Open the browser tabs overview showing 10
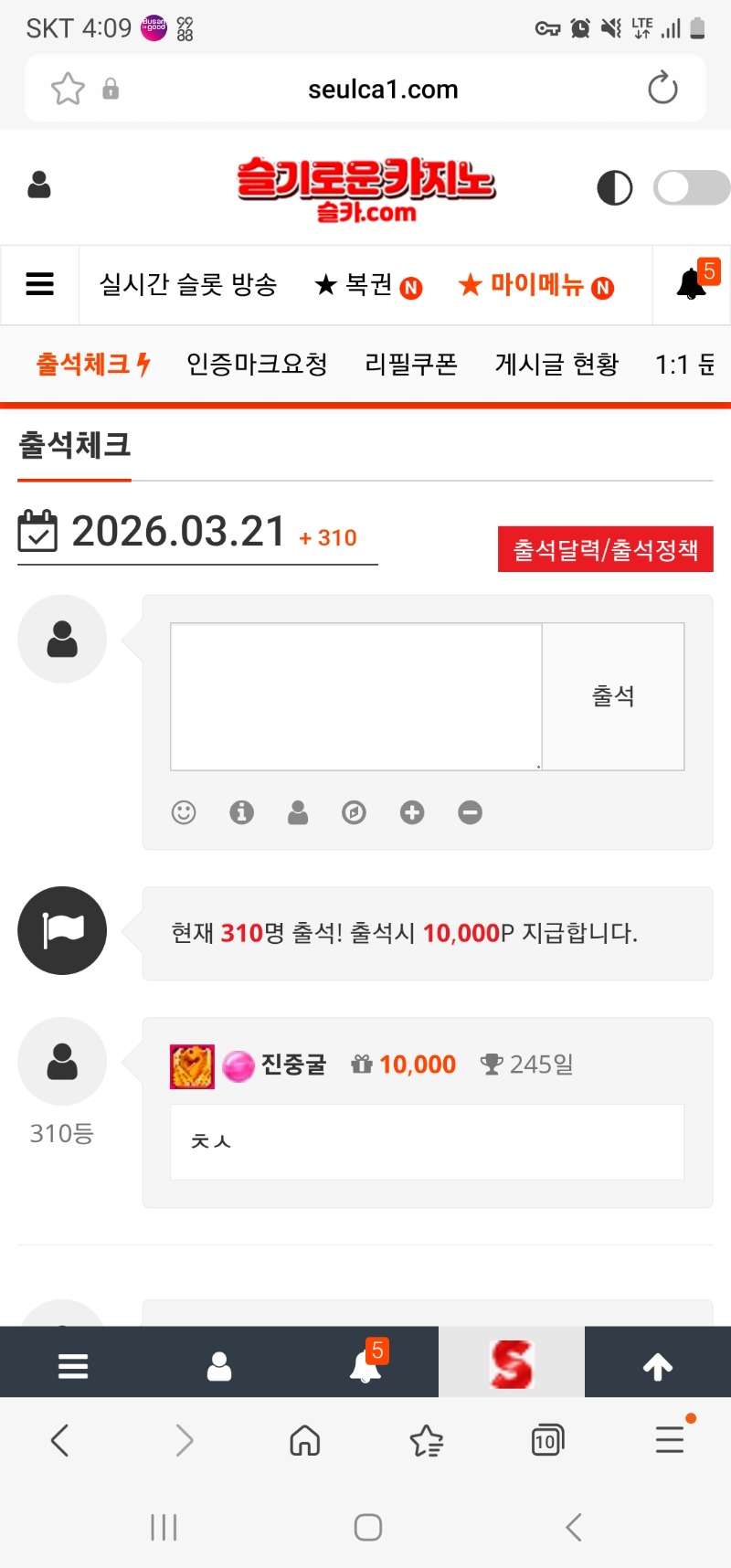731x1568 pixels. click(546, 1441)
